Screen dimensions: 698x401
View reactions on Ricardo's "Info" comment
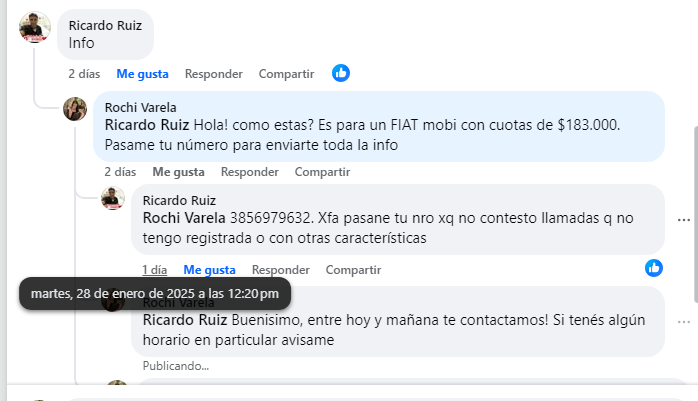[x=341, y=73]
